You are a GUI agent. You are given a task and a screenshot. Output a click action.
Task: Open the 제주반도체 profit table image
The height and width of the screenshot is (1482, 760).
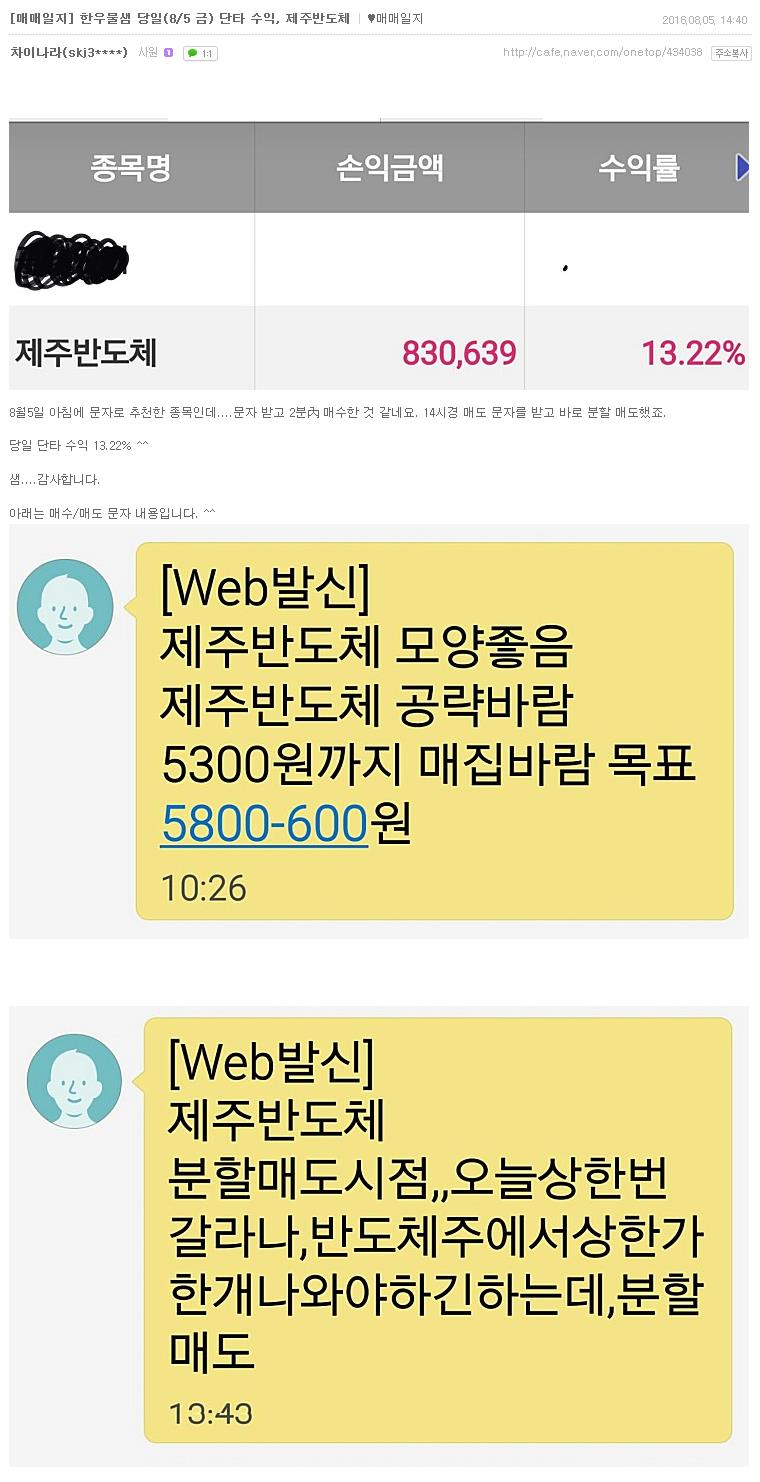pyautogui.click(x=379, y=255)
